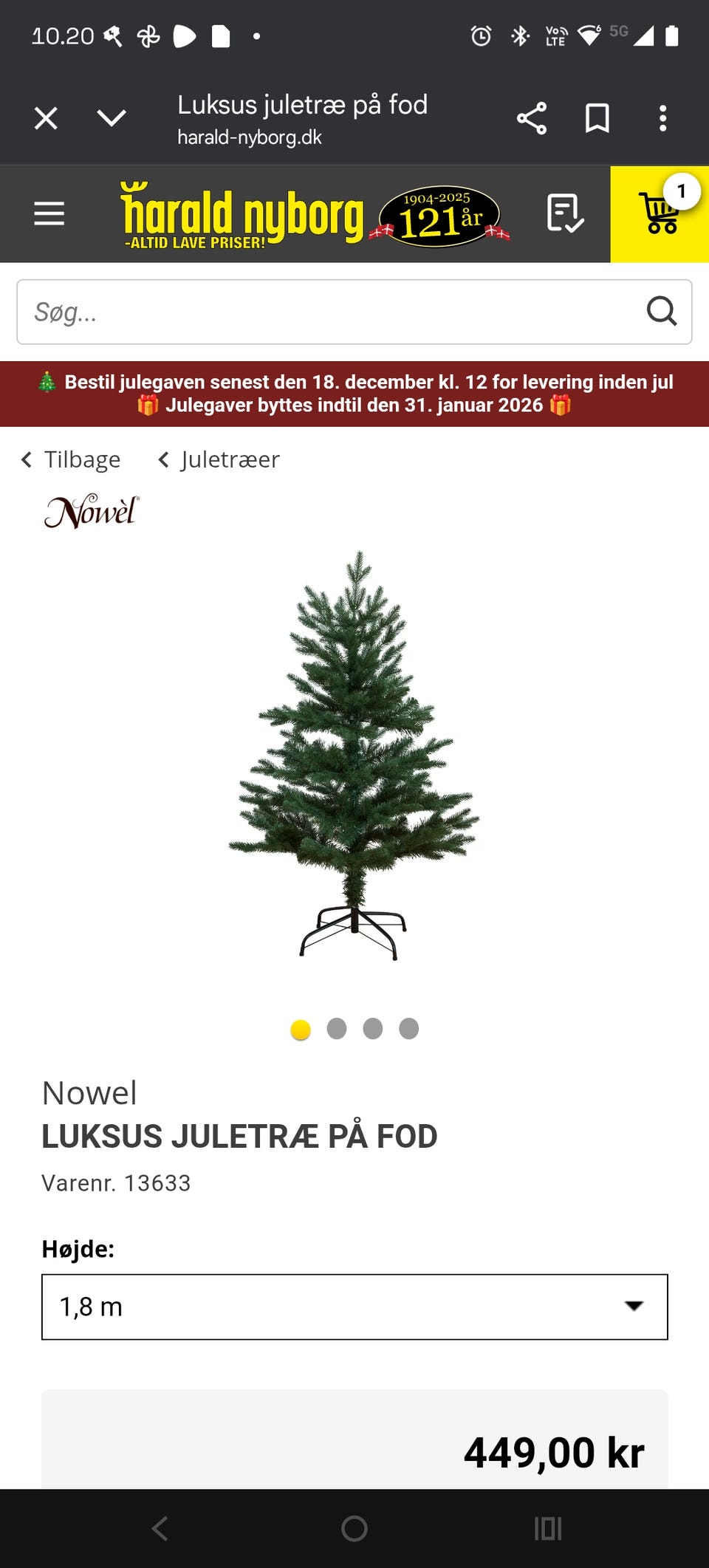Image resolution: width=709 pixels, height=1568 pixels.
Task: Show recent apps from navigation bar
Action: point(548,1528)
